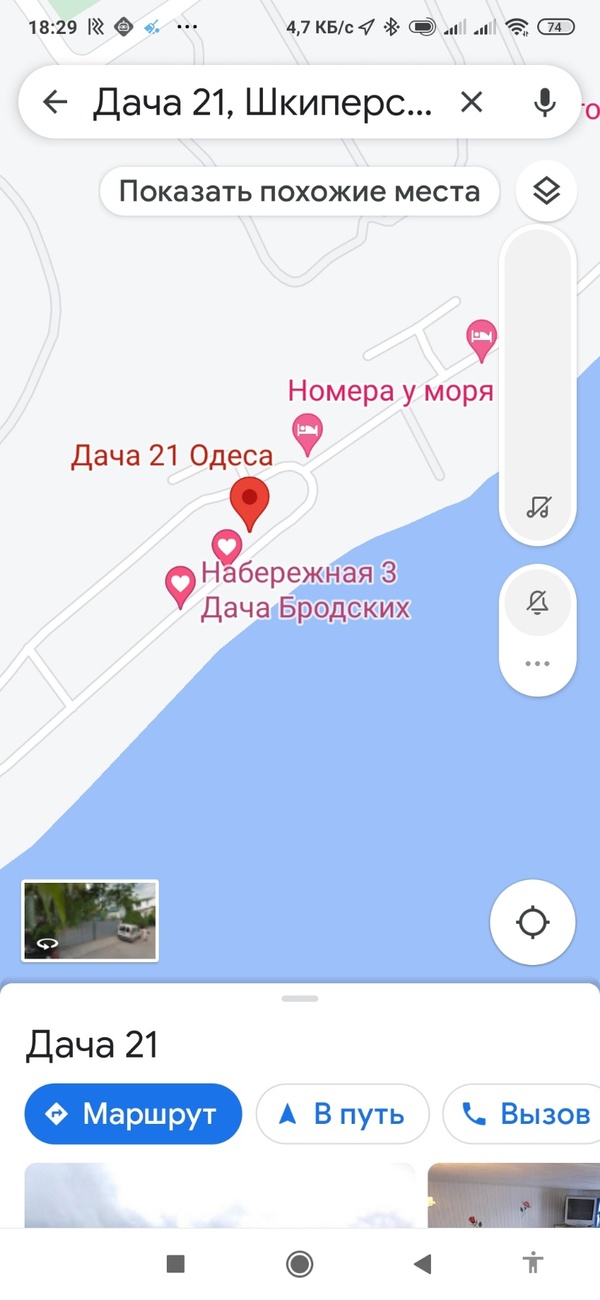Viewport: 600px width, 1300px height.
Task: Tap the search field showing Дача 21
Action: pos(263,102)
